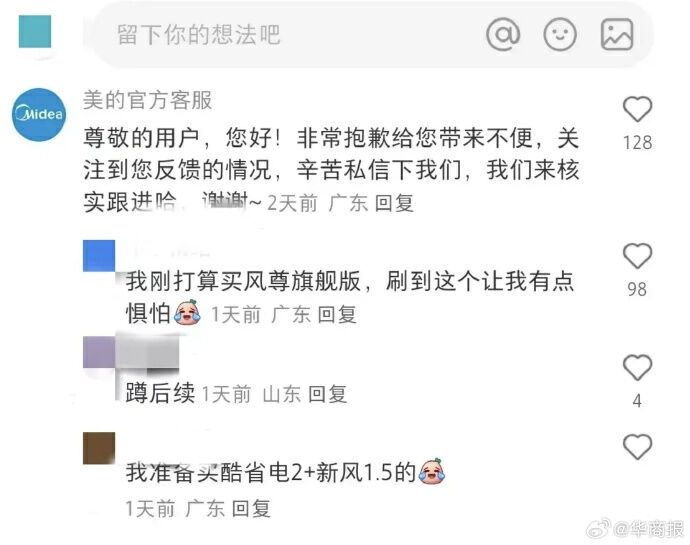Image resolution: width=690 pixels, height=545 pixels.
Task: Reply to the 酷省电2+新风1.5 comment
Action: pyautogui.click(x=251, y=509)
